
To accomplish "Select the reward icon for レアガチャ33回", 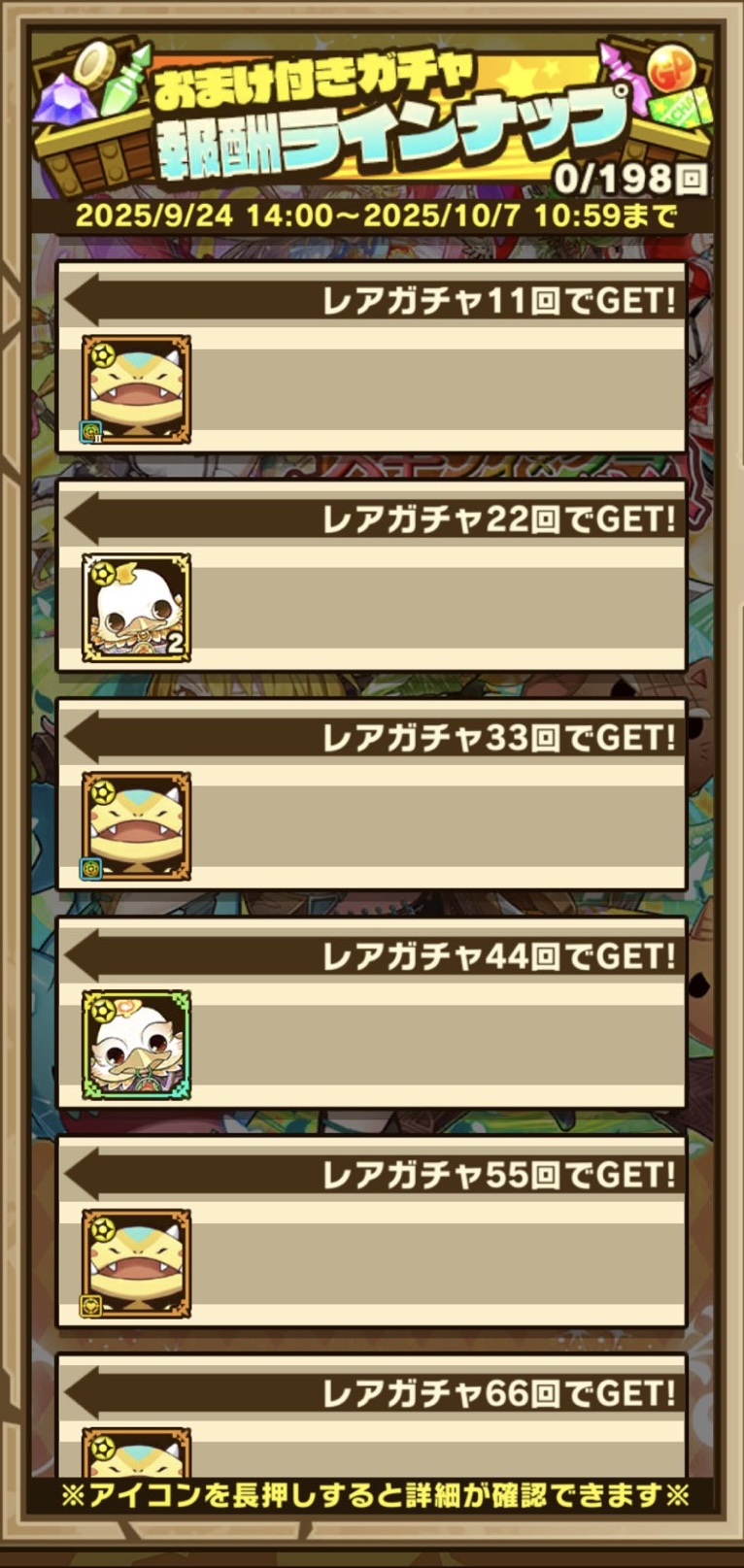I will [136, 826].
